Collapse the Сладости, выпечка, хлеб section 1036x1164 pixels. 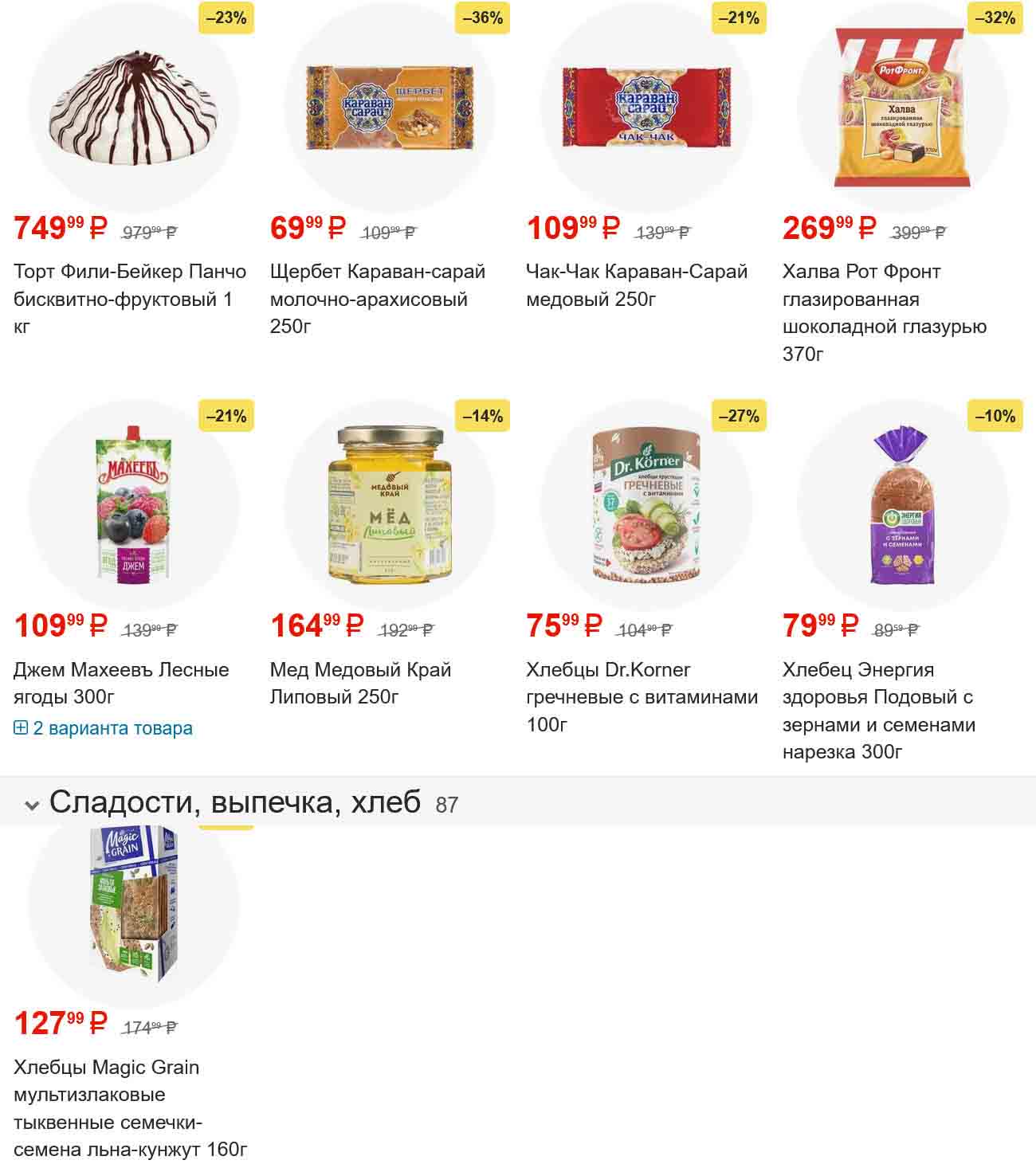click(x=32, y=805)
